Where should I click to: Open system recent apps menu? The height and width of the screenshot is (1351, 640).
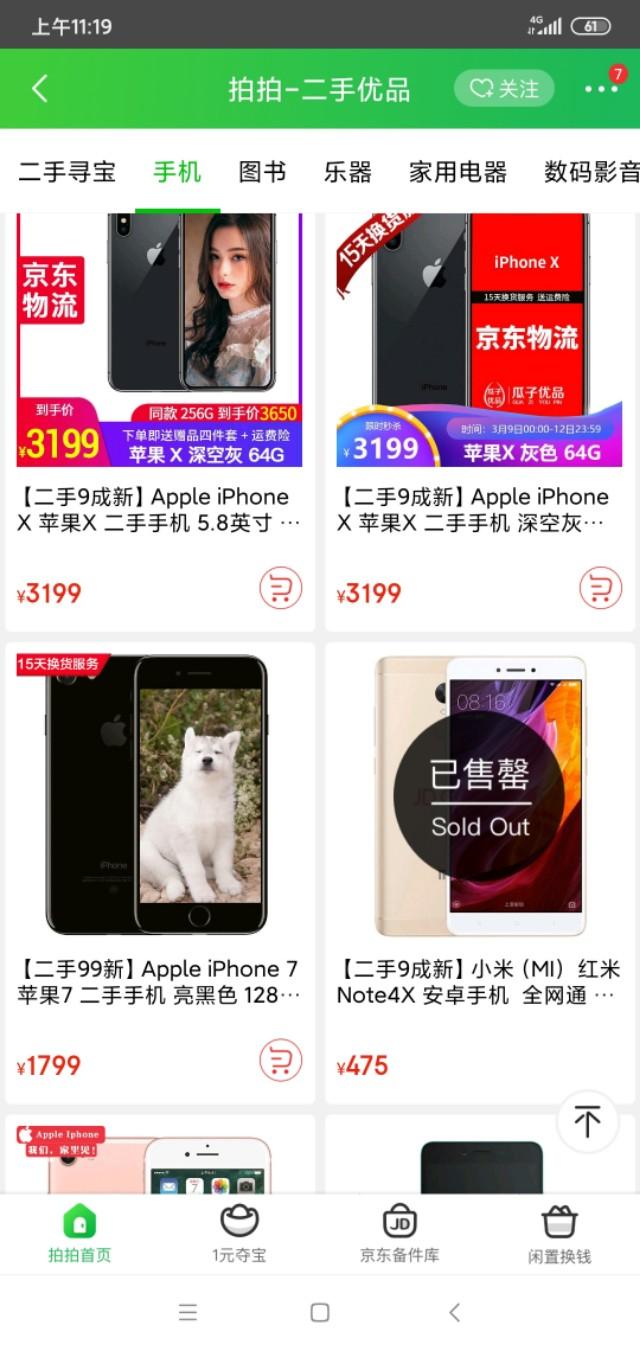[188, 1312]
